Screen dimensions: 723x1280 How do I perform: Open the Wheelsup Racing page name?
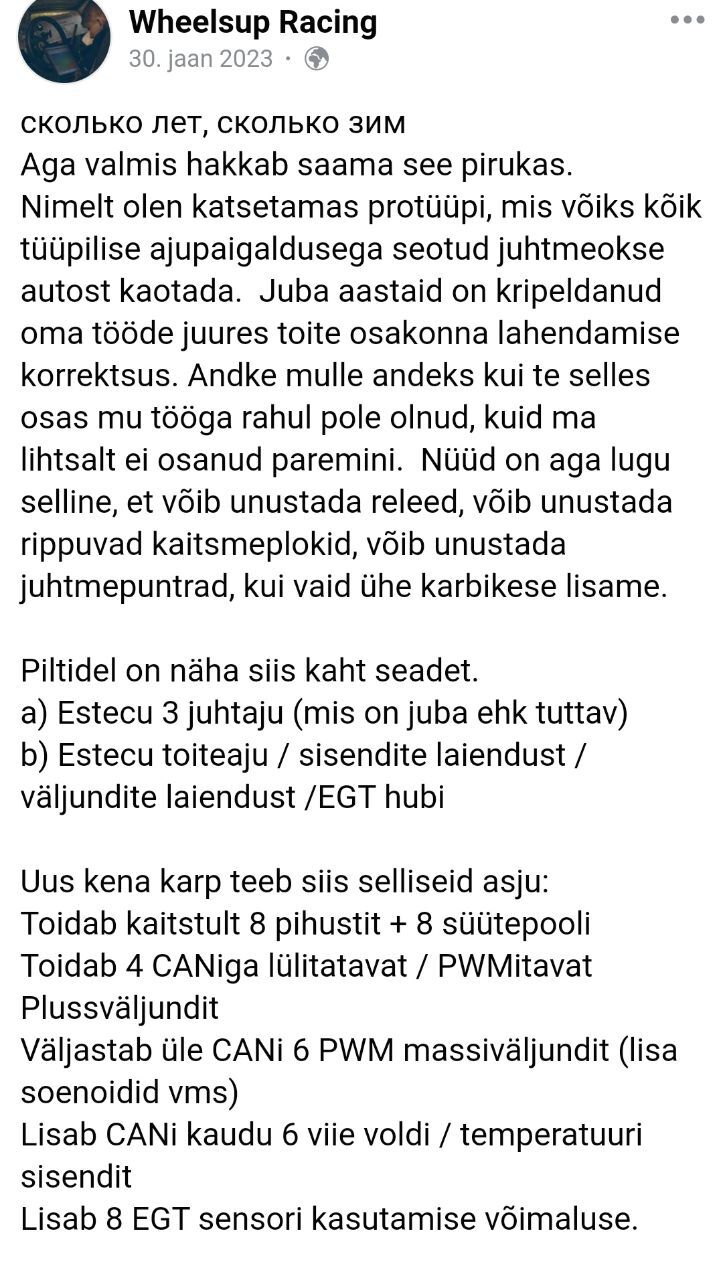(253, 22)
